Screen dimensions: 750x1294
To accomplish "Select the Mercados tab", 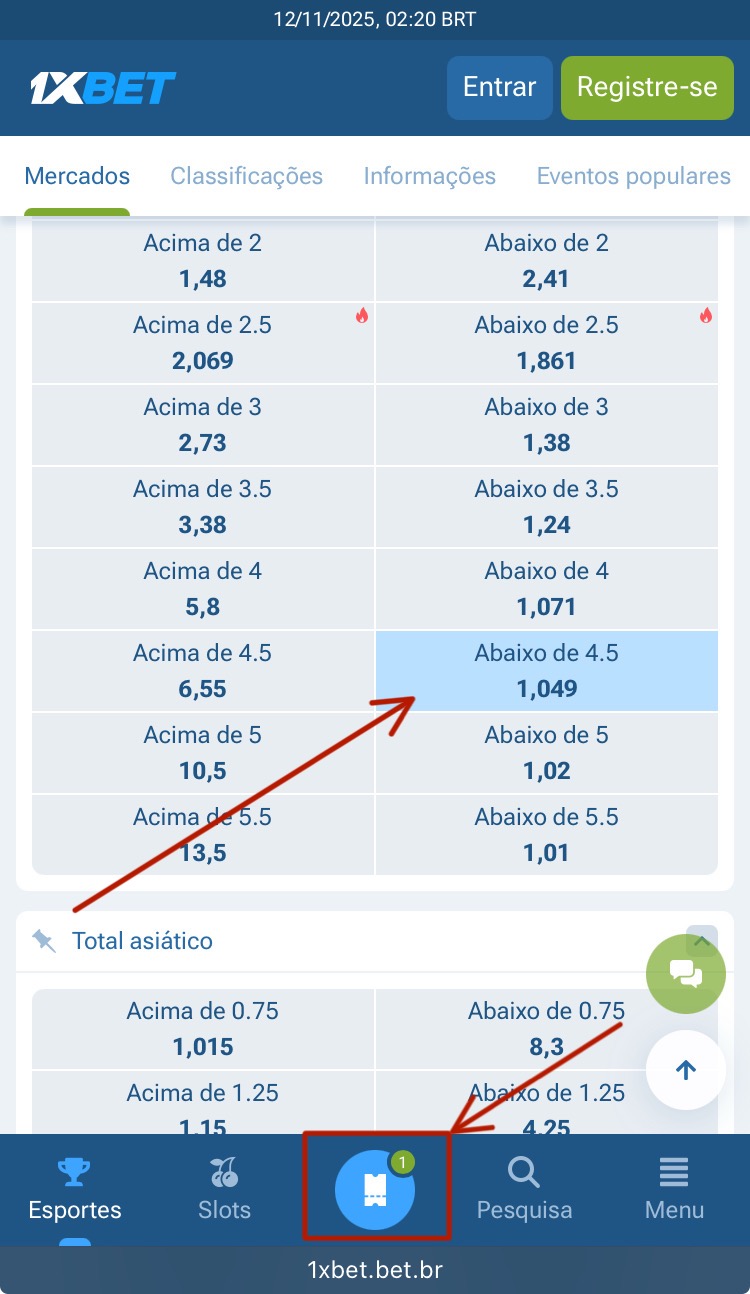I will [77, 176].
